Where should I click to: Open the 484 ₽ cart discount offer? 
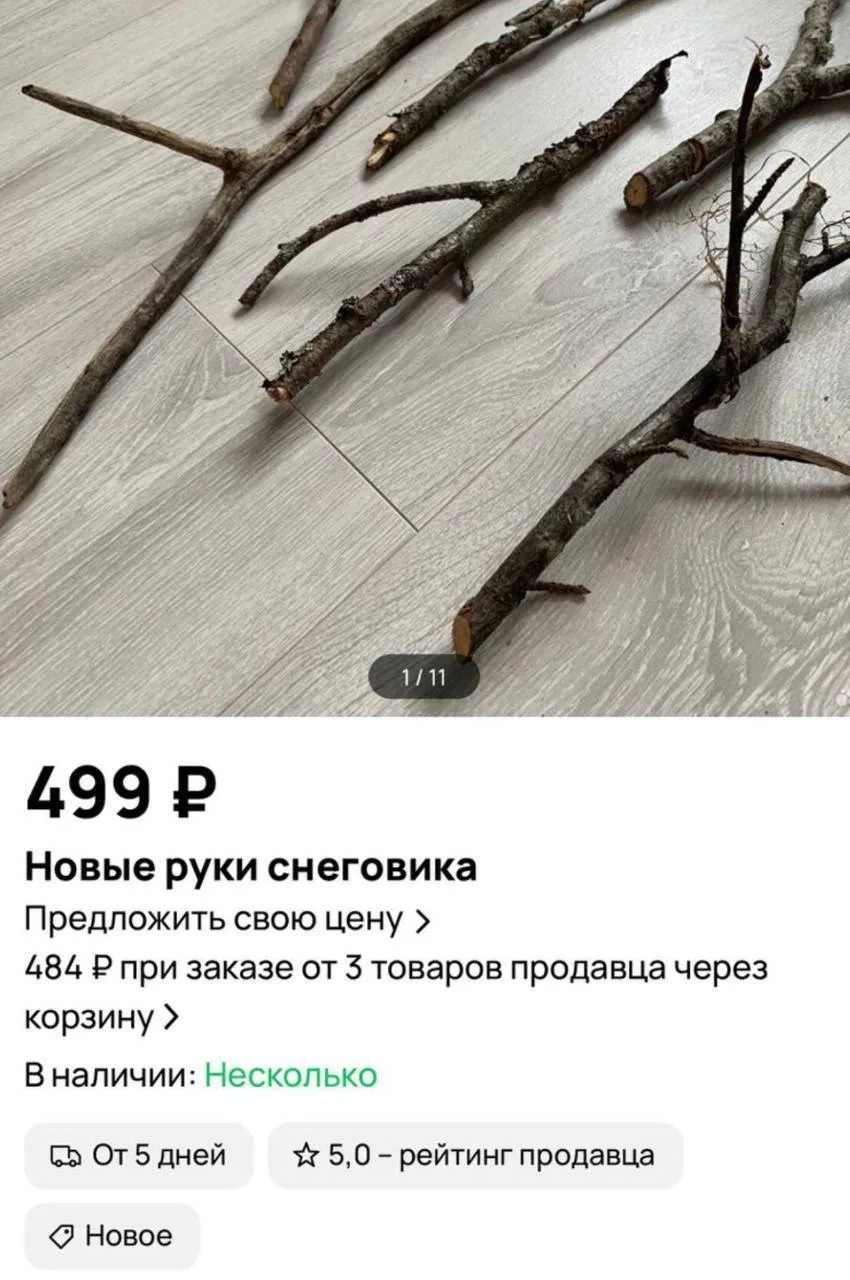[395, 991]
